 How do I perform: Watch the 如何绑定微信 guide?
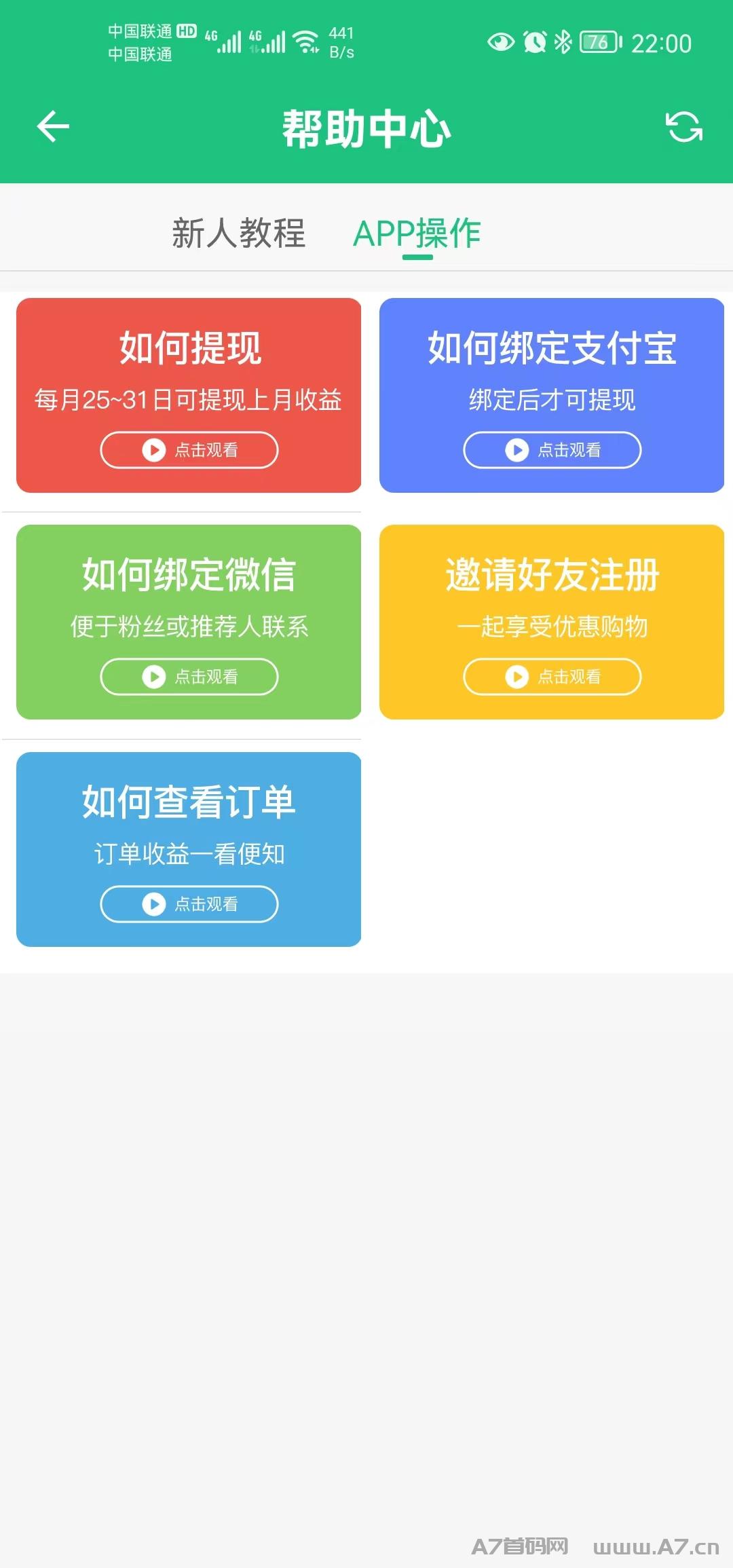pos(189,677)
